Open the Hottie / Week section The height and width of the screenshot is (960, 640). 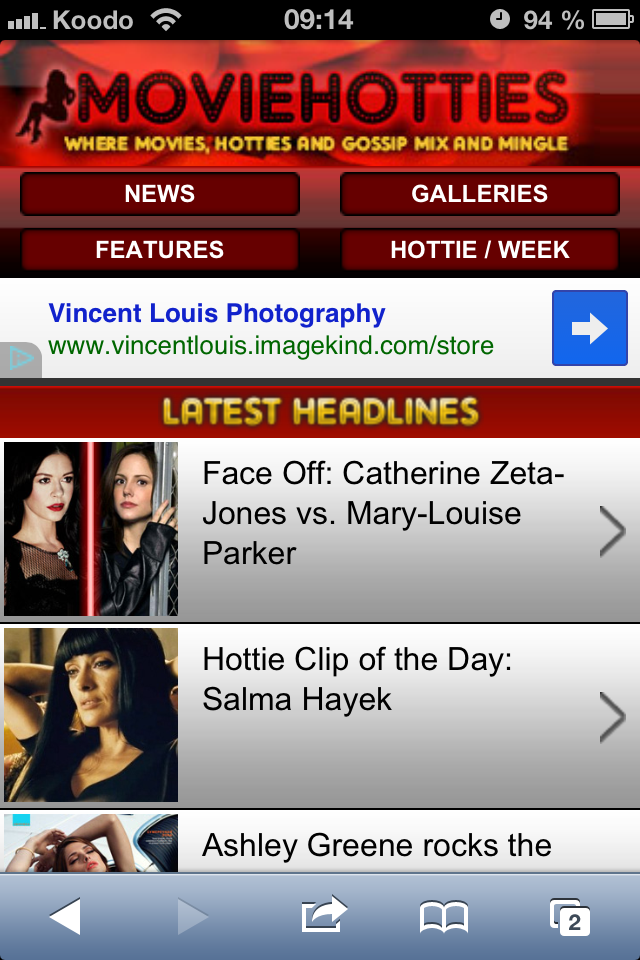click(x=480, y=250)
